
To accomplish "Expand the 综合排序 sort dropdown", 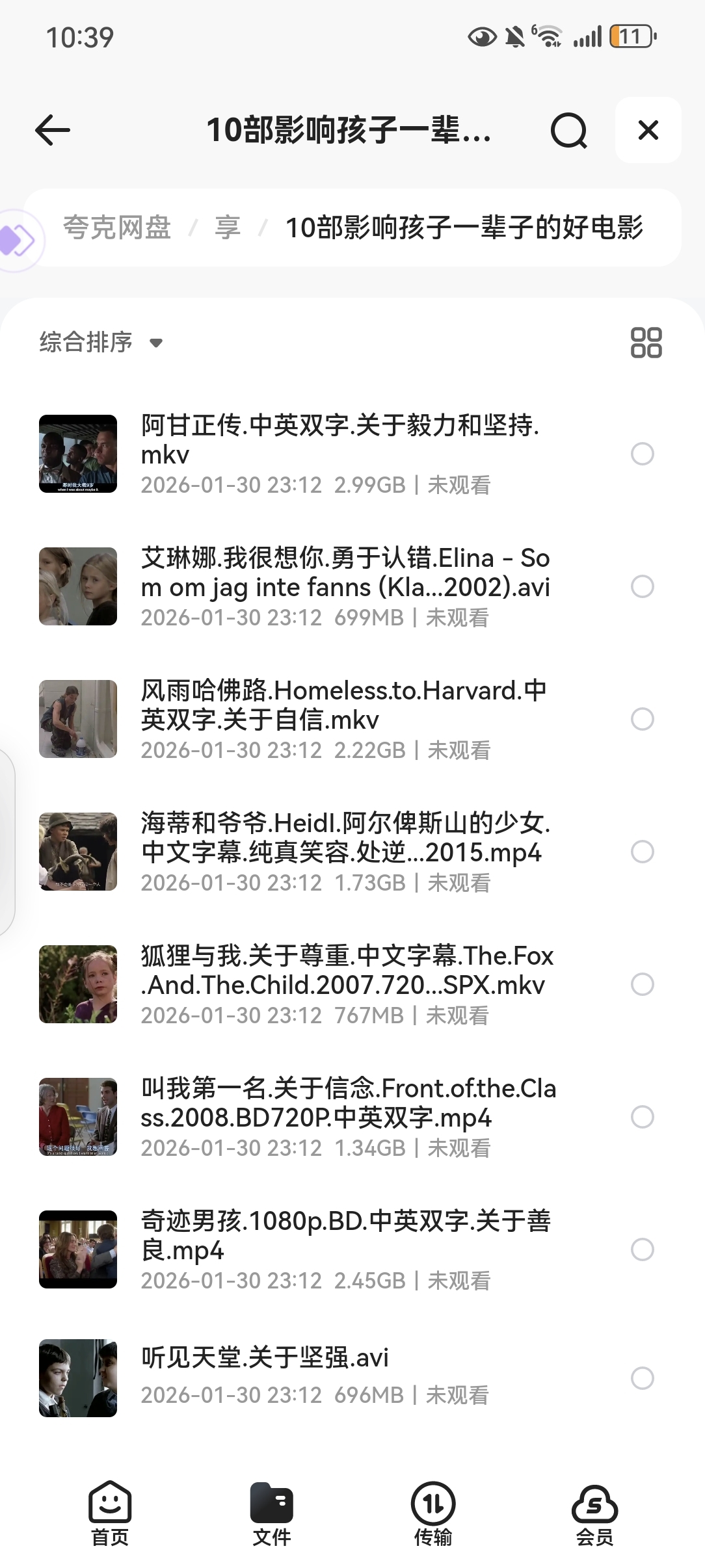I will [x=101, y=342].
